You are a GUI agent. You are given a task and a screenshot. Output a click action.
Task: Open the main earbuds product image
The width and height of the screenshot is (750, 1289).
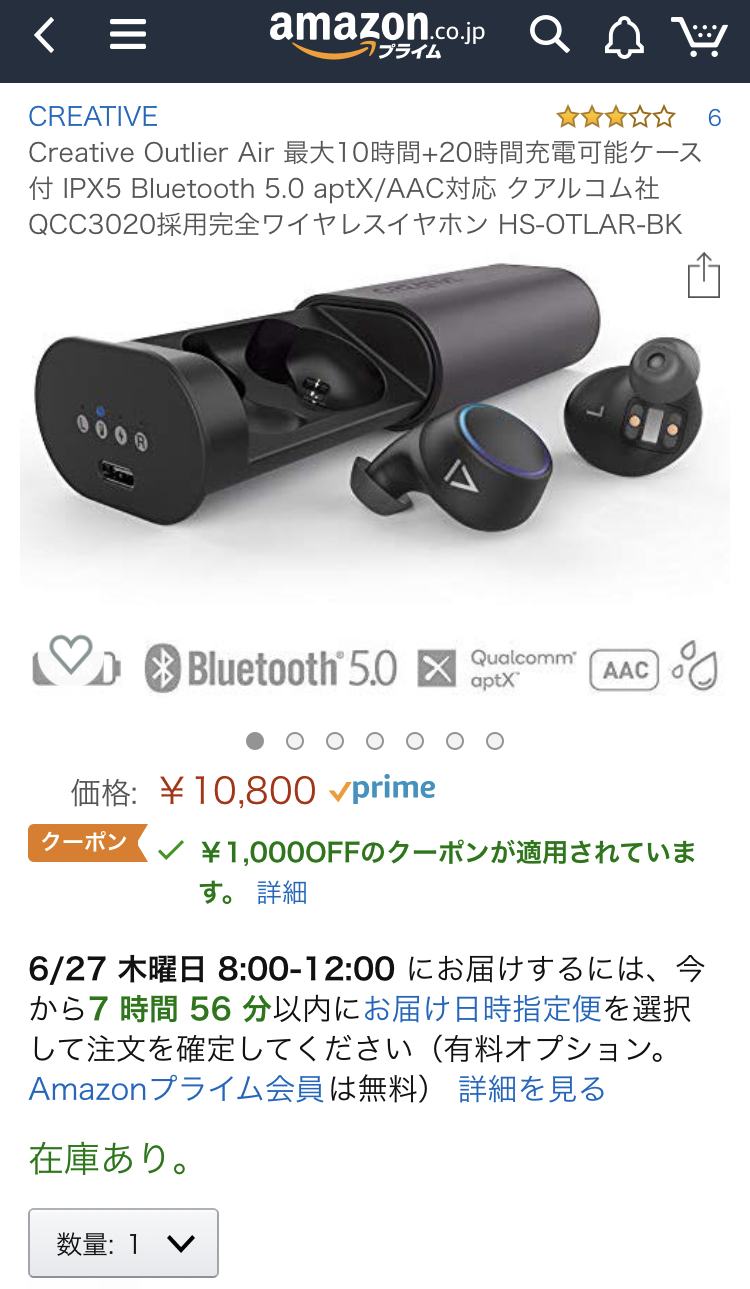(375, 420)
